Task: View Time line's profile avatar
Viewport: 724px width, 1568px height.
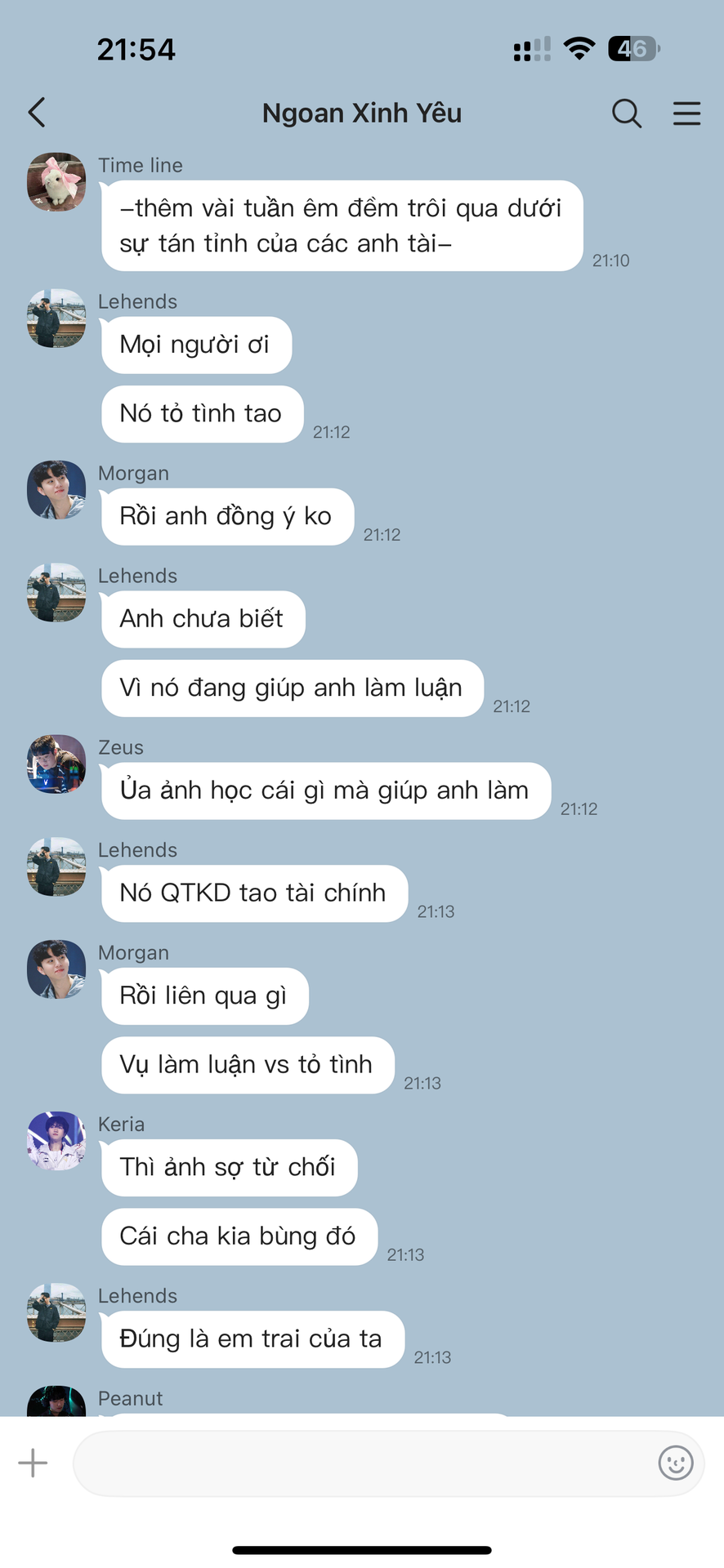Action: tap(56, 182)
